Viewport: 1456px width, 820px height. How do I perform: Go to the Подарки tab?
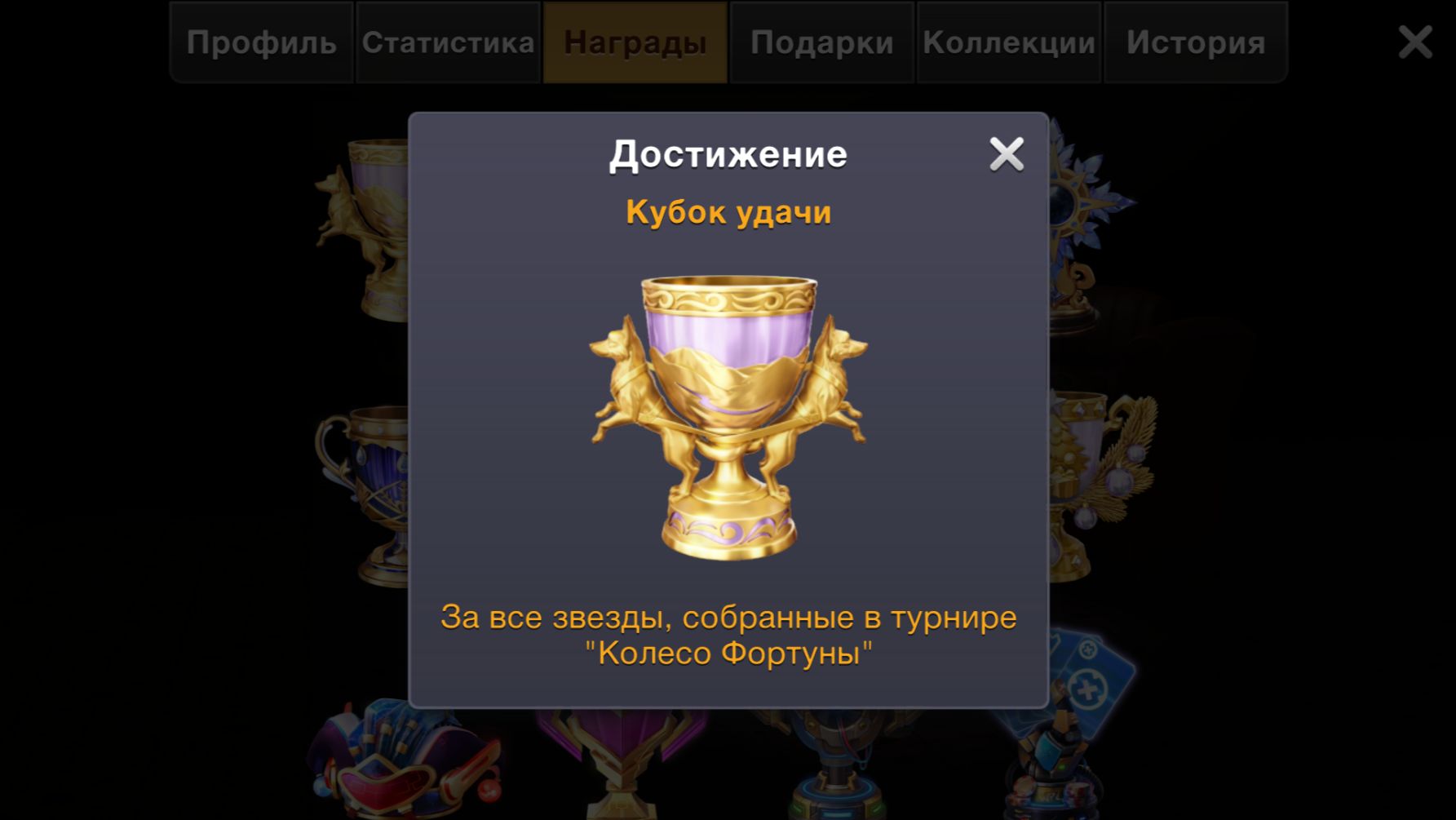coord(821,42)
